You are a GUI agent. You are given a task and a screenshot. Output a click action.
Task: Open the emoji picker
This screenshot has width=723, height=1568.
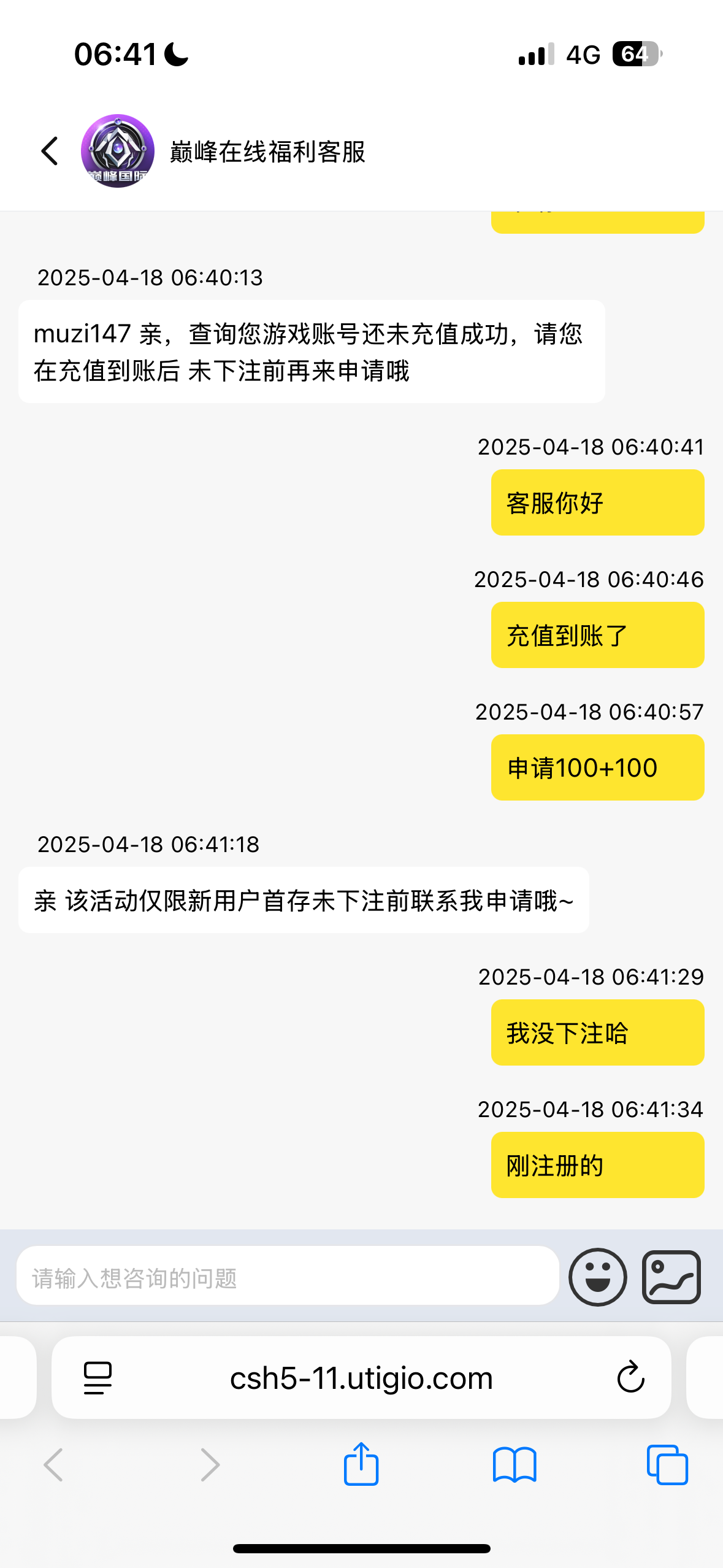(x=597, y=1278)
